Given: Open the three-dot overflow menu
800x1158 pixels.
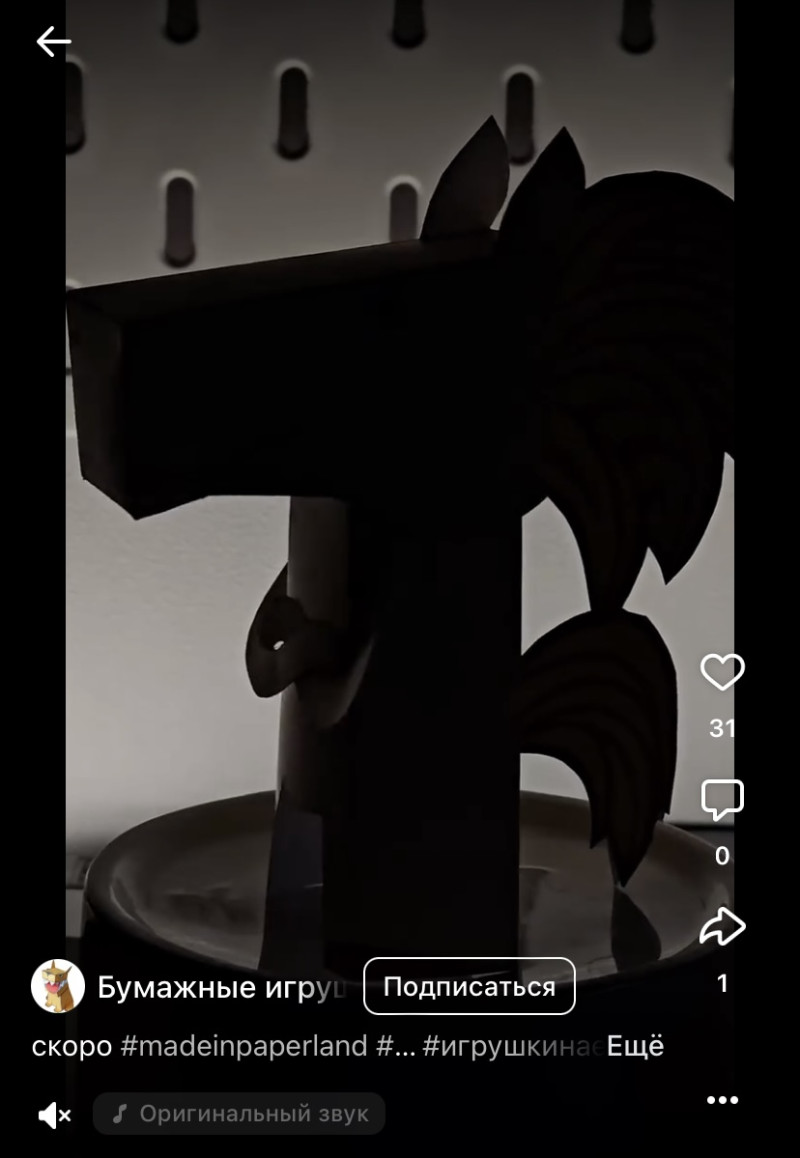Looking at the screenshot, I should [722, 1101].
